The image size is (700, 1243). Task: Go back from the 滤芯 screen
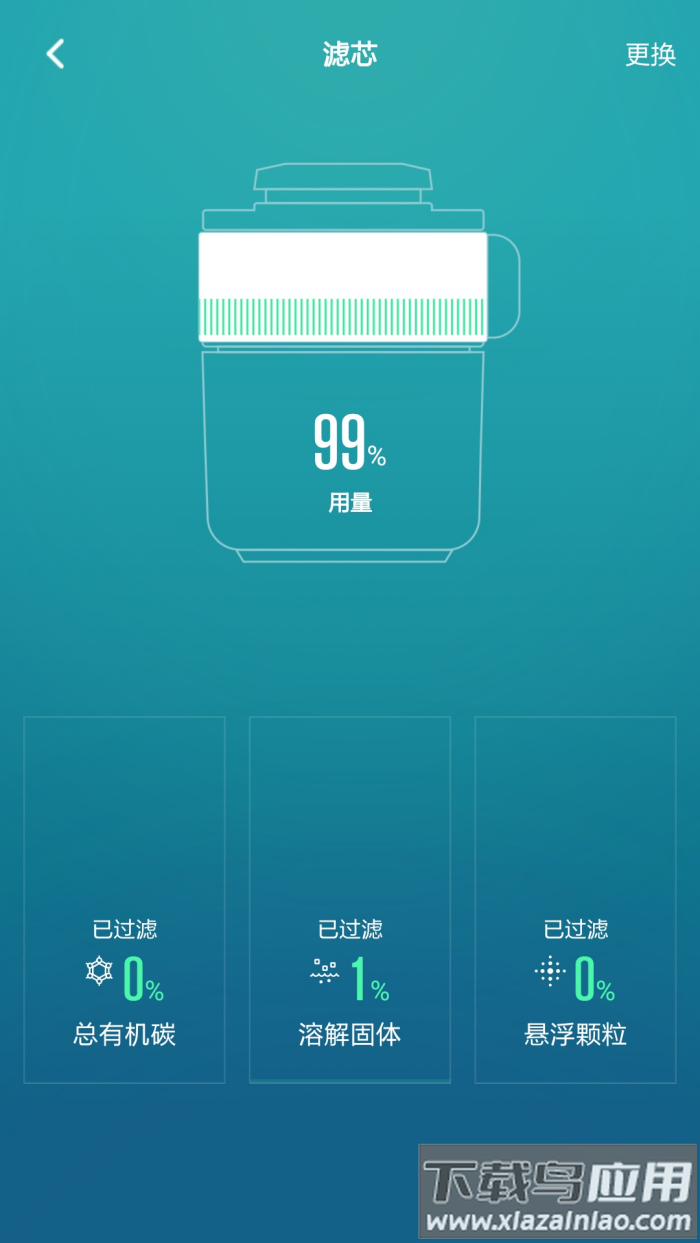click(x=56, y=54)
